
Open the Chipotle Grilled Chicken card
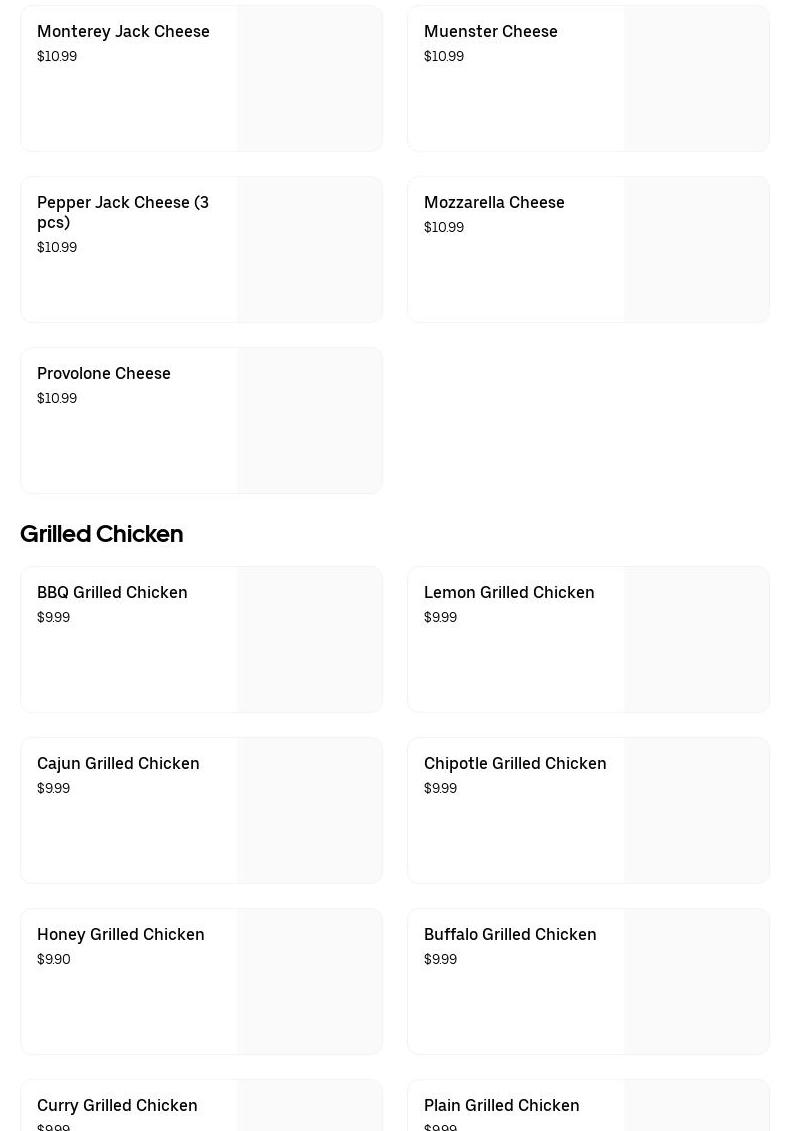click(x=588, y=811)
